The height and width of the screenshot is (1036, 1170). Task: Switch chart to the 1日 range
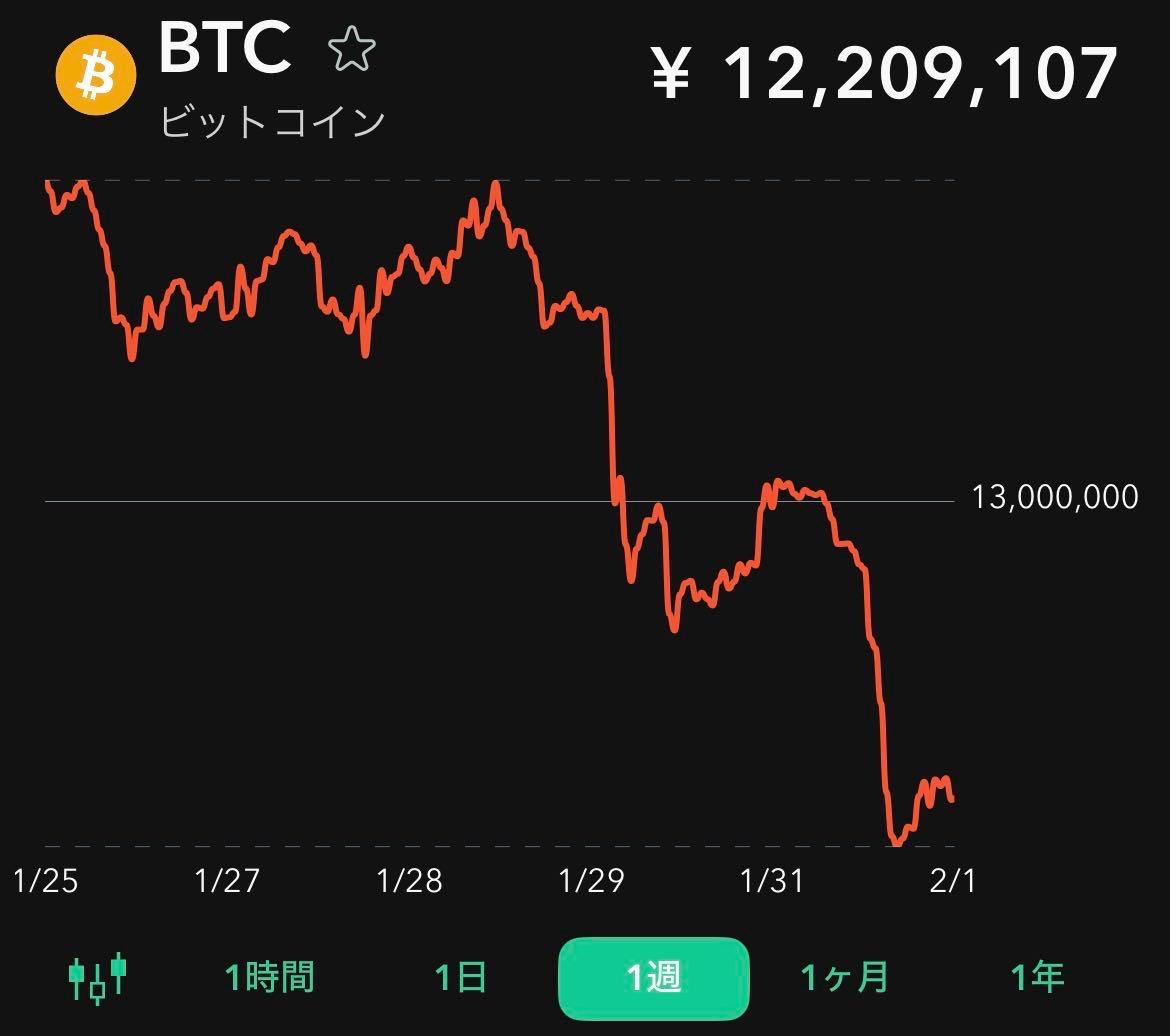coord(461,977)
